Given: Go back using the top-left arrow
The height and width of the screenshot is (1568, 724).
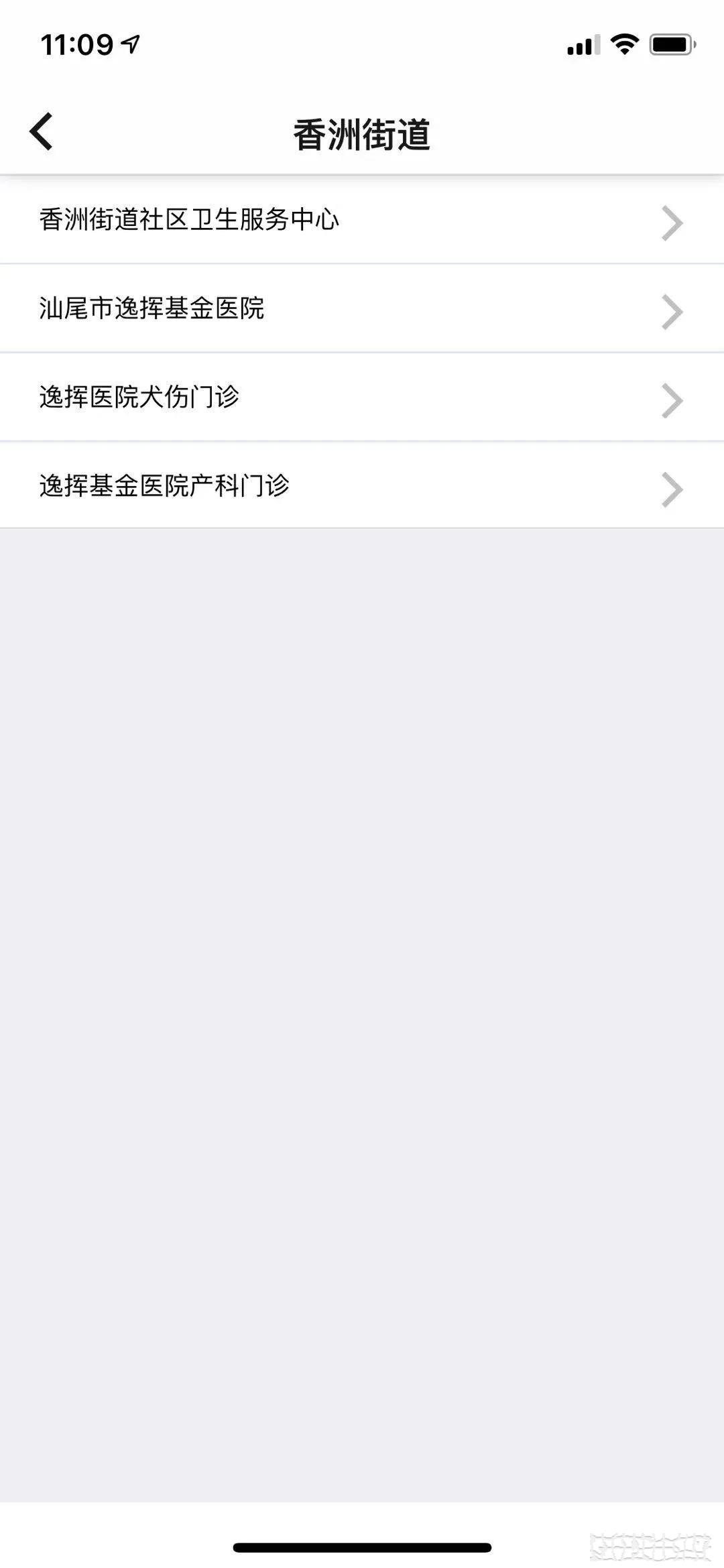Looking at the screenshot, I should click(41, 131).
